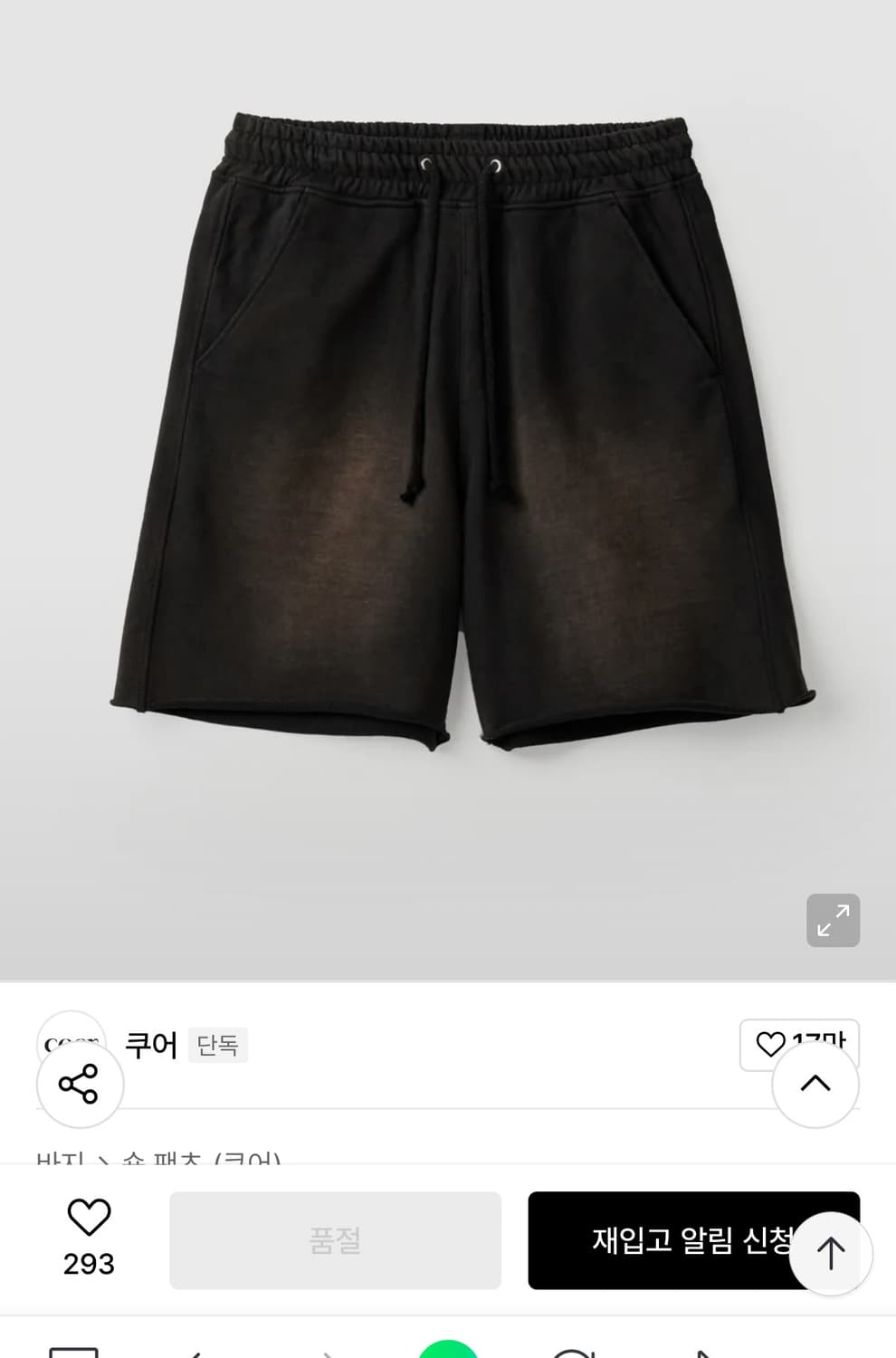Like the 쿠어 brand heart button

pyautogui.click(x=771, y=1044)
